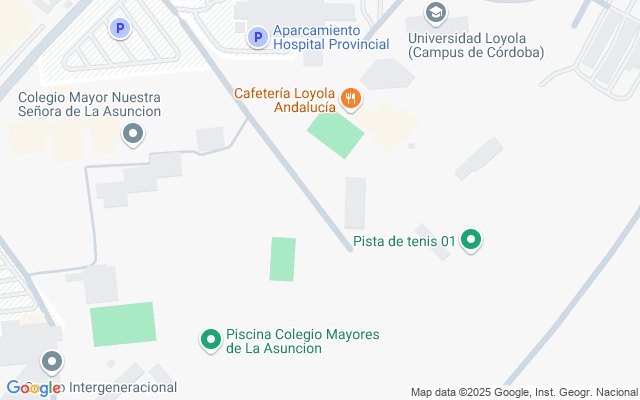Open the Cafetería Loyola Andalucía restaurant pin
The width and height of the screenshot is (640, 400).
pos(350,98)
